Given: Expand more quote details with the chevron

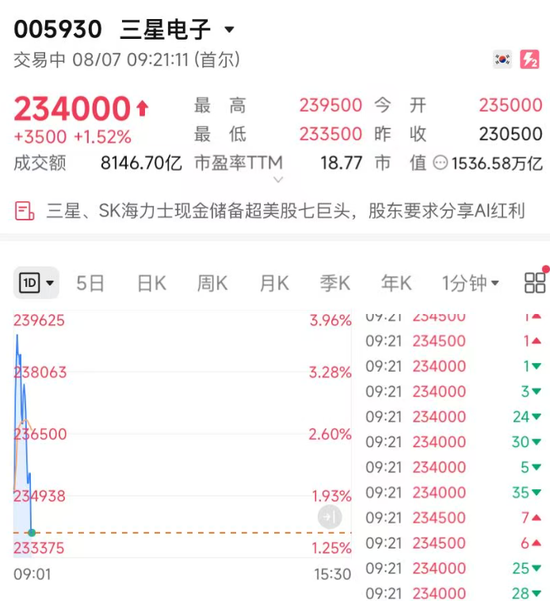Looking at the screenshot, I should [278, 179].
